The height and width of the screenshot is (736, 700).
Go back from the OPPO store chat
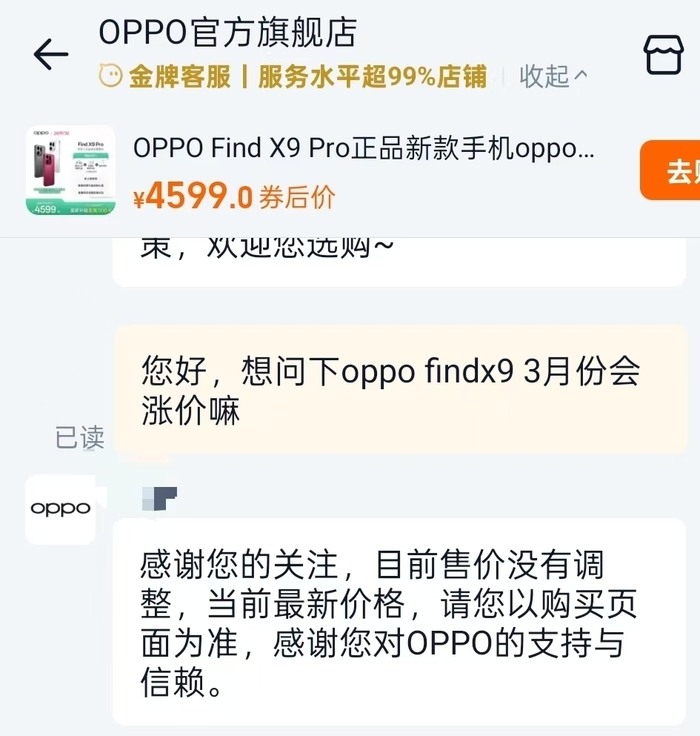click(50, 54)
